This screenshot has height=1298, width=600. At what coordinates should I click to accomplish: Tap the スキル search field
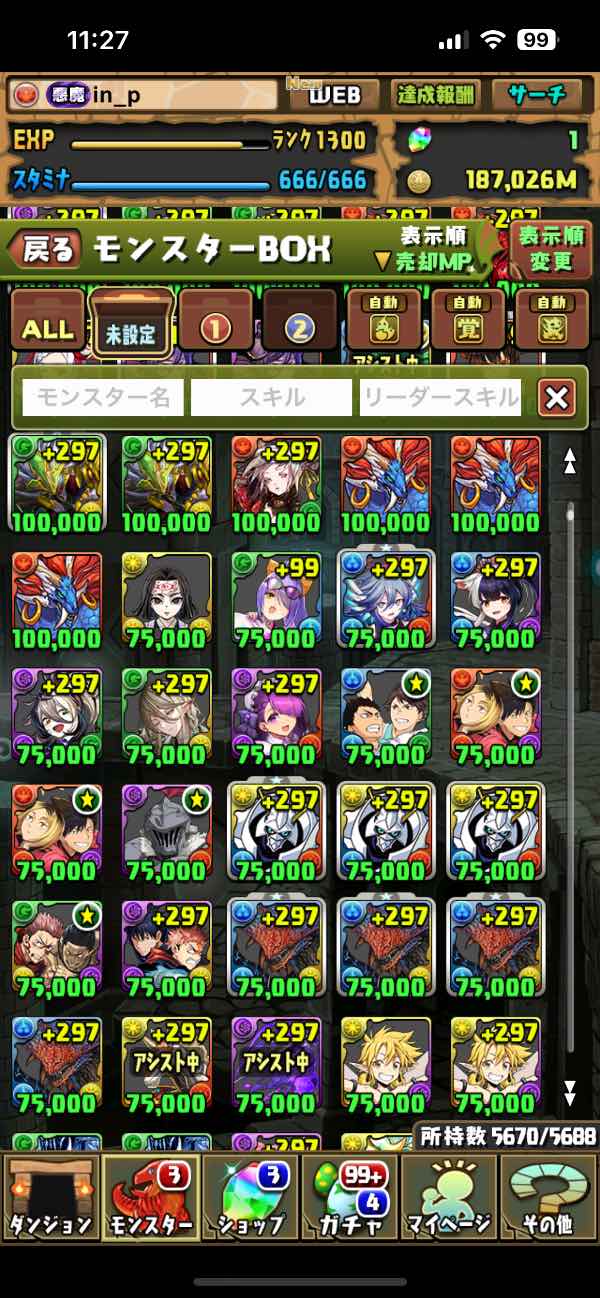[x=271, y=398]
